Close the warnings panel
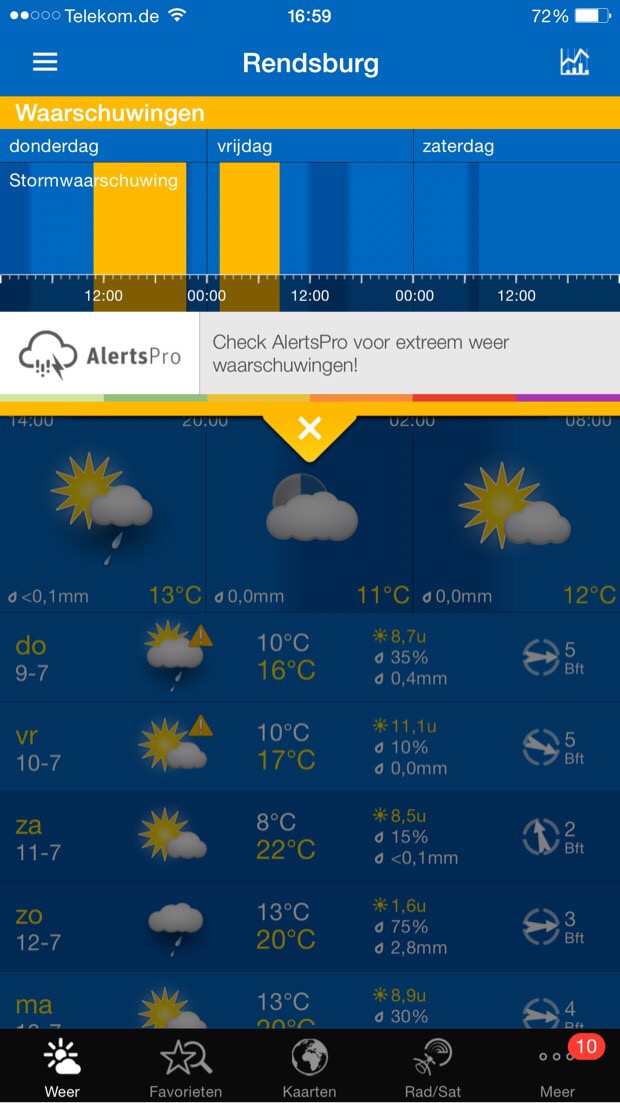 click(310, 430)
